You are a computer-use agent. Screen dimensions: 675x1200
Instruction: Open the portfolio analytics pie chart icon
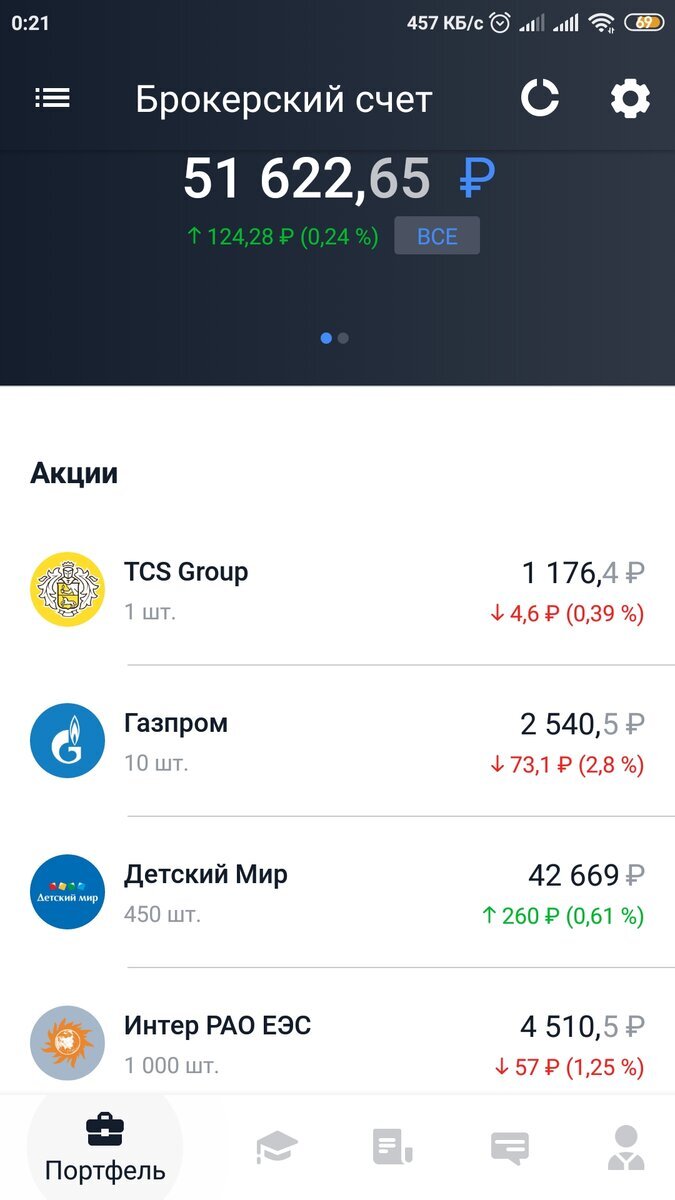(540, 98)
